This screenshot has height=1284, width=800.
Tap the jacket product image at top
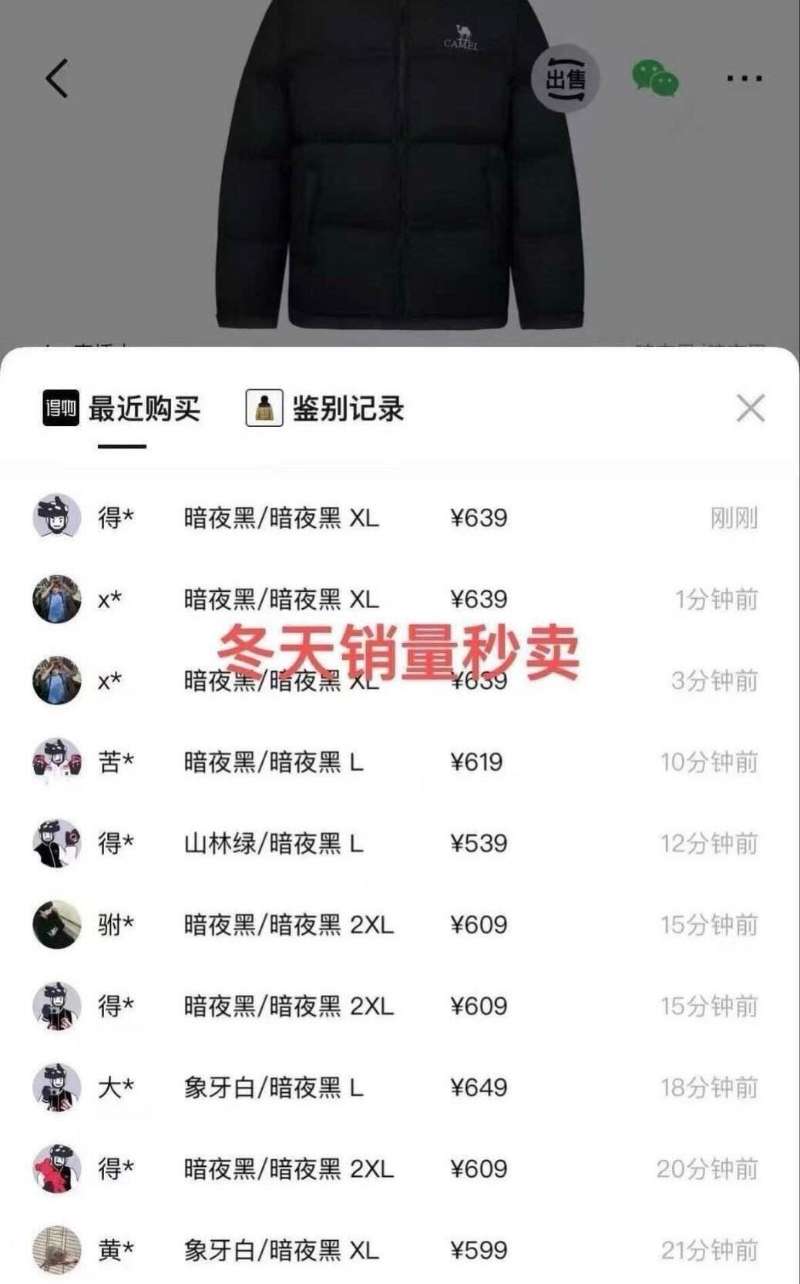tap(400, 170)
